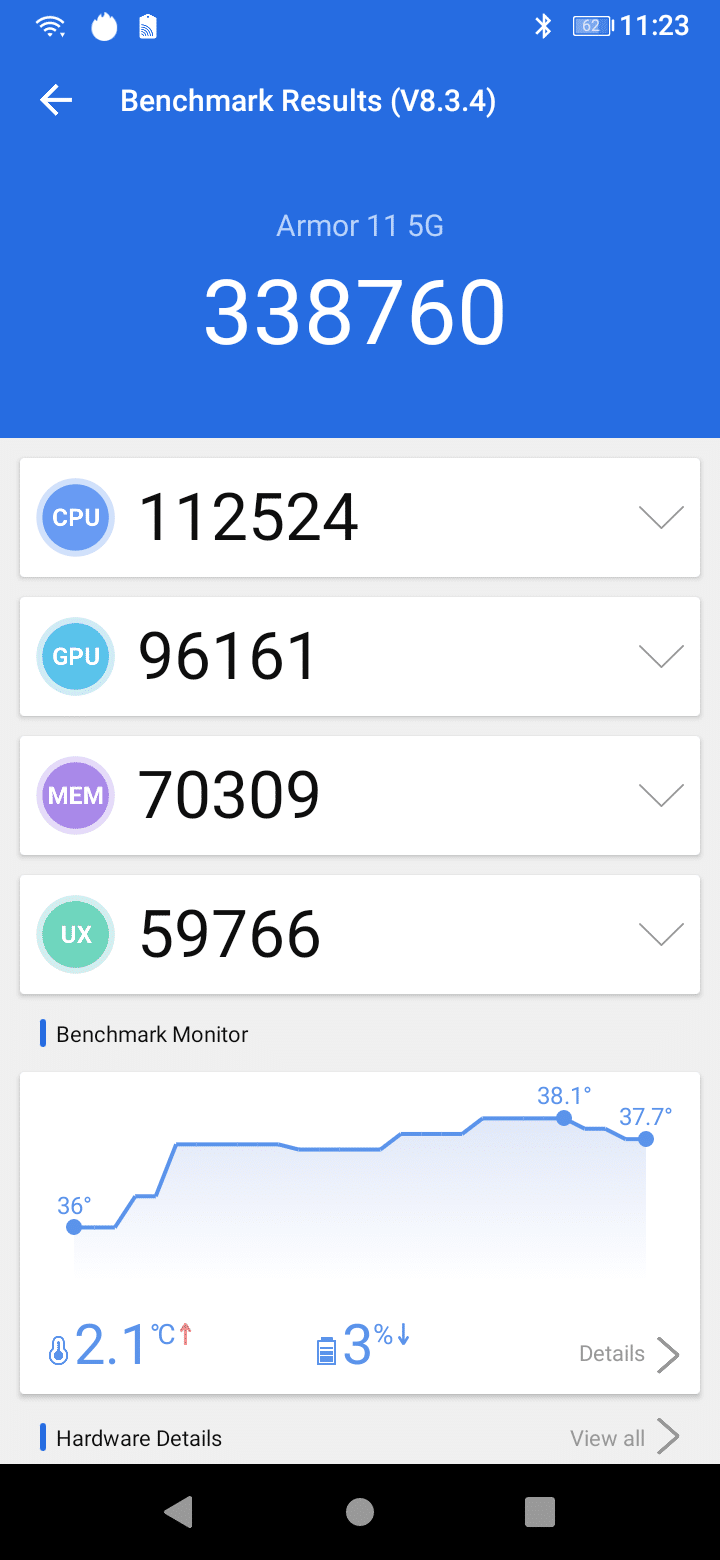Open Benchmark Monitor Details
The image size is (720, 1560).
click(x=629, y=1354)
